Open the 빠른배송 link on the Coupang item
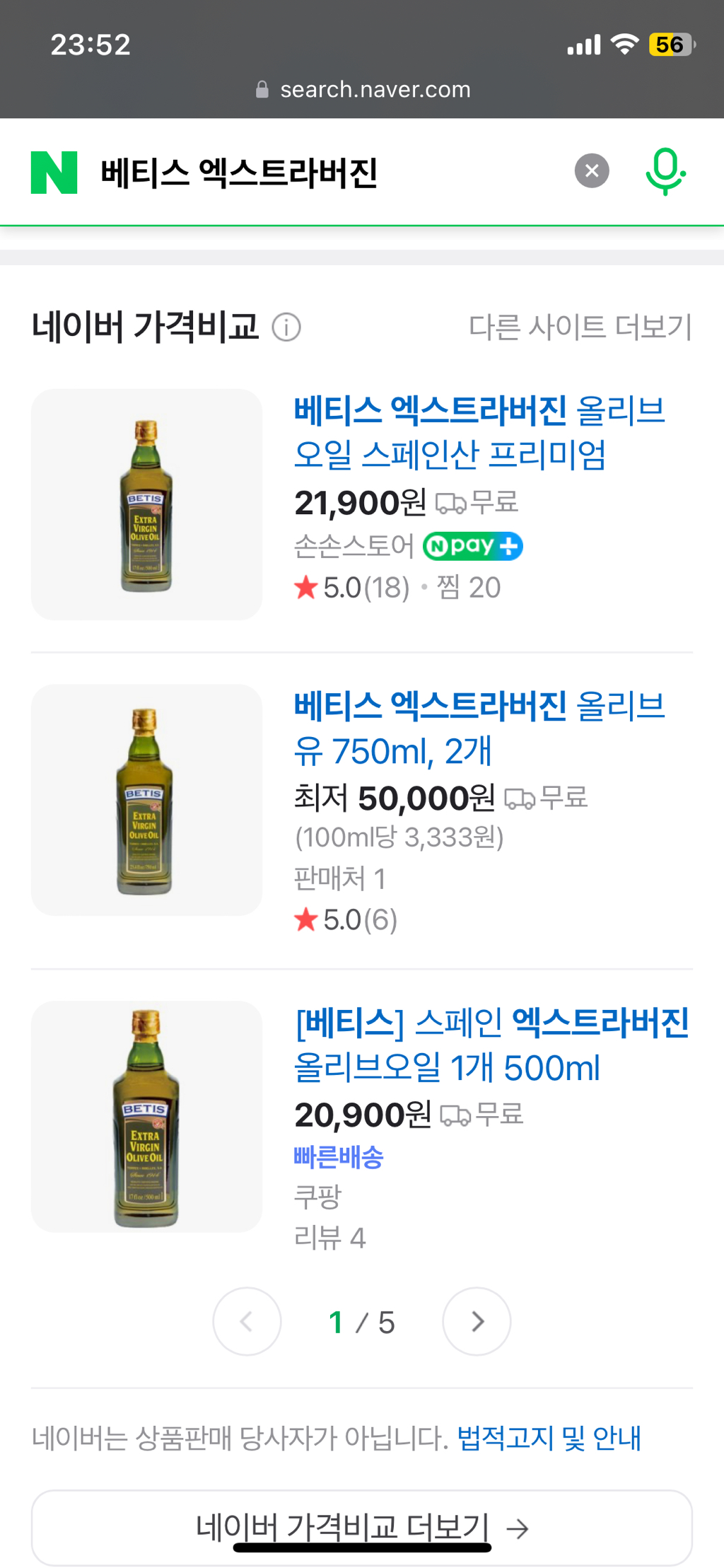The height and width of the screenshot is (1568, 724). point(339,1158)
